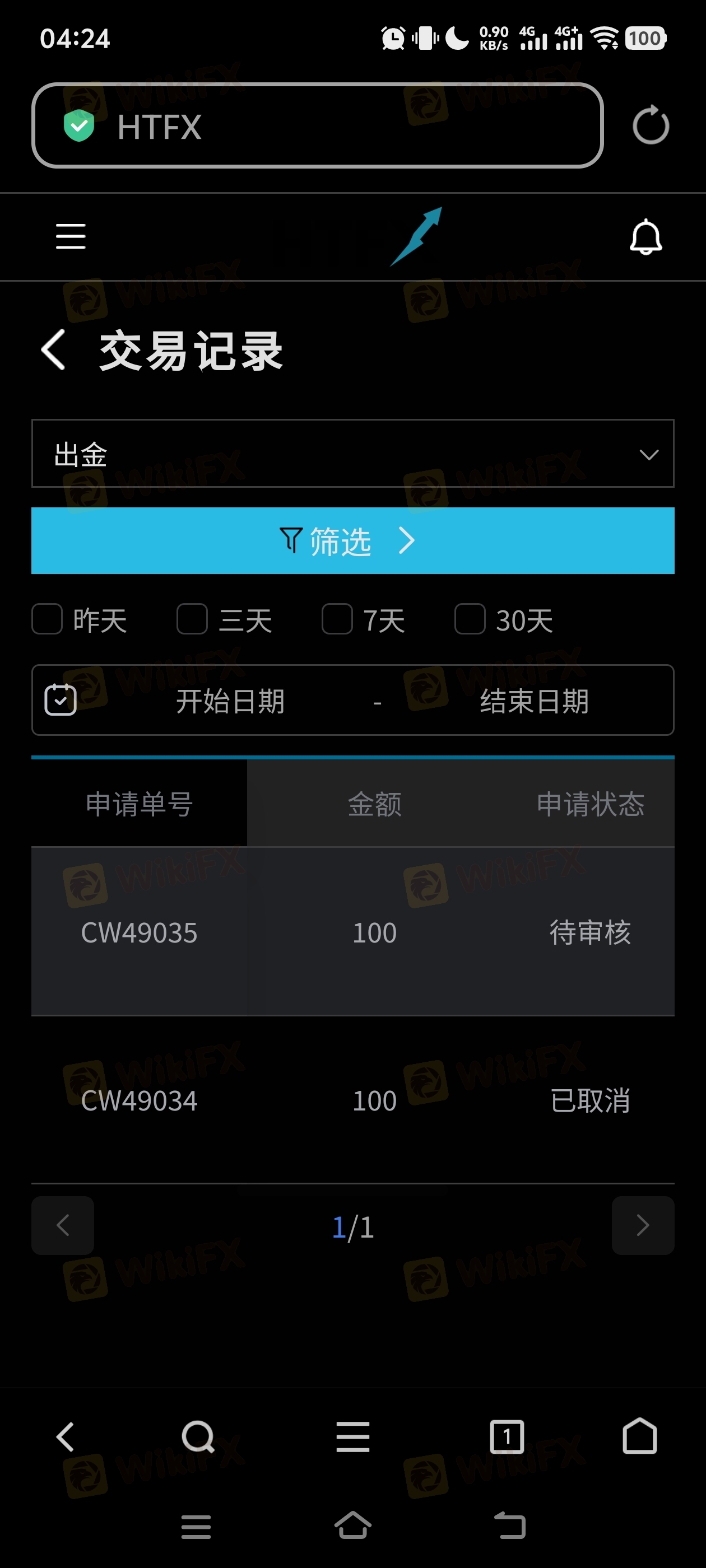This screenshot has width=706, height=1568.
Task: Open the hamburger drawer menu
Action: coord(71,236)
